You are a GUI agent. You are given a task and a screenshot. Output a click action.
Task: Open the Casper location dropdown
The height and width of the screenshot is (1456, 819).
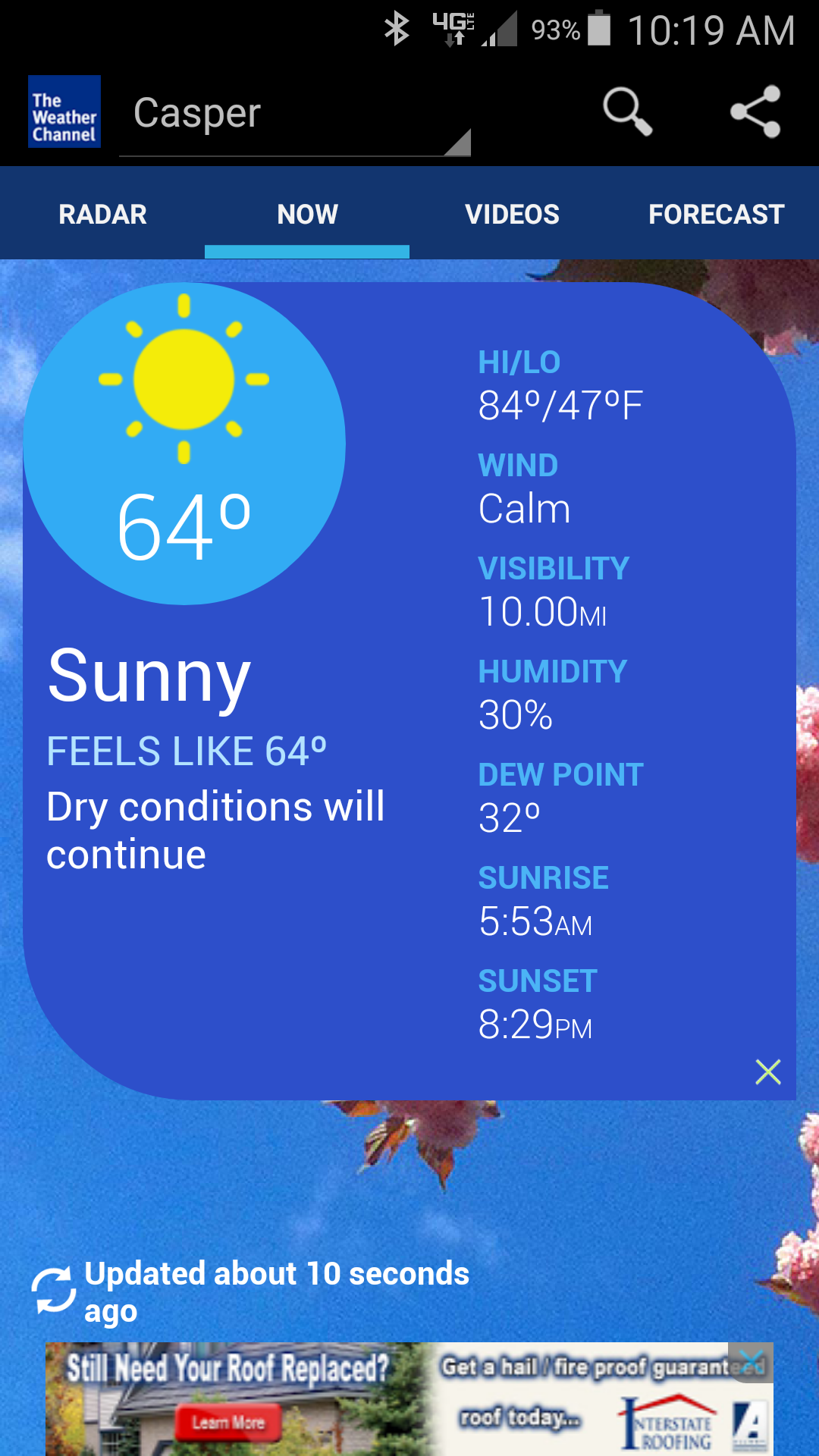pos(295,114)
